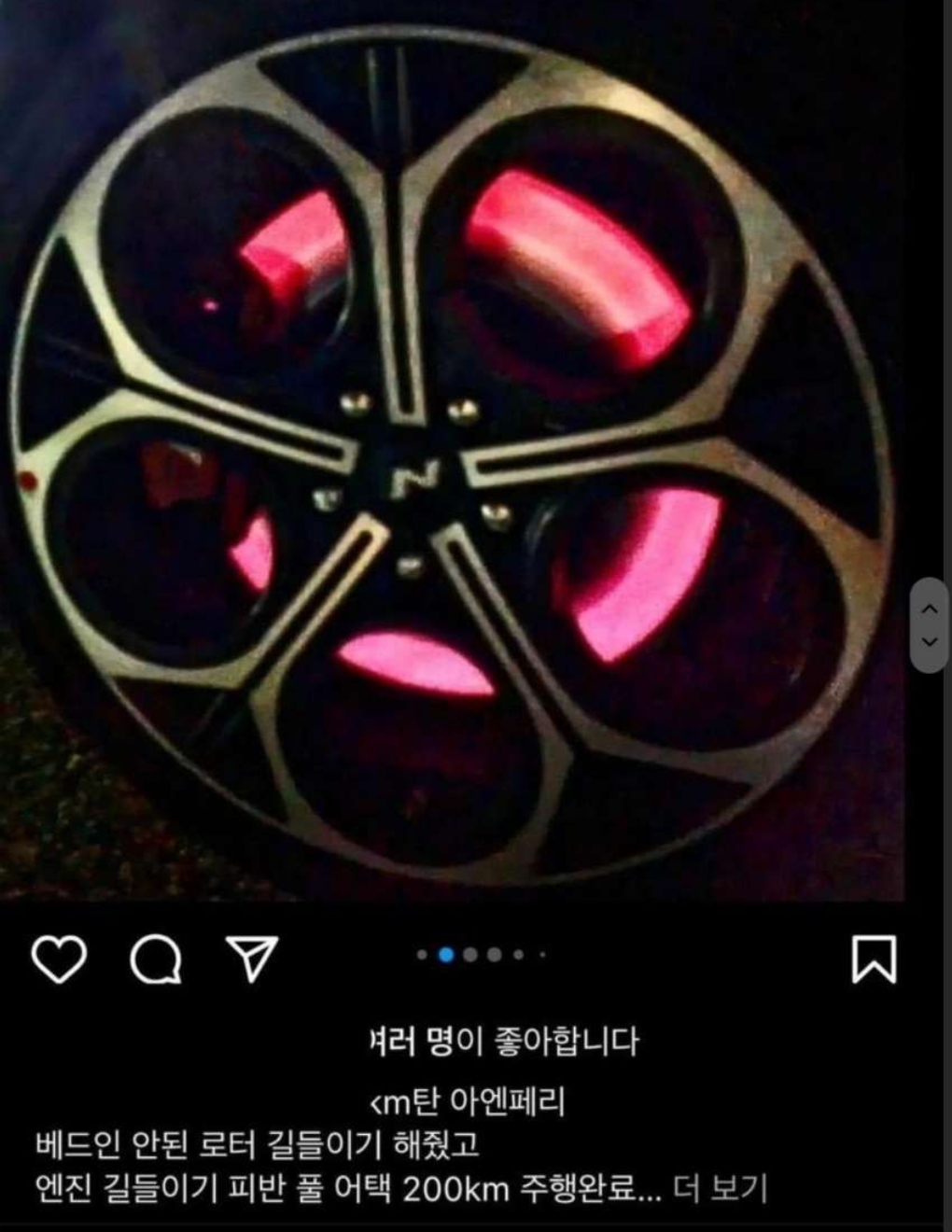Screen dimensions: 952x1232
Task: Select the fourth carousel position dot
Action: click(x=495, y=954)
